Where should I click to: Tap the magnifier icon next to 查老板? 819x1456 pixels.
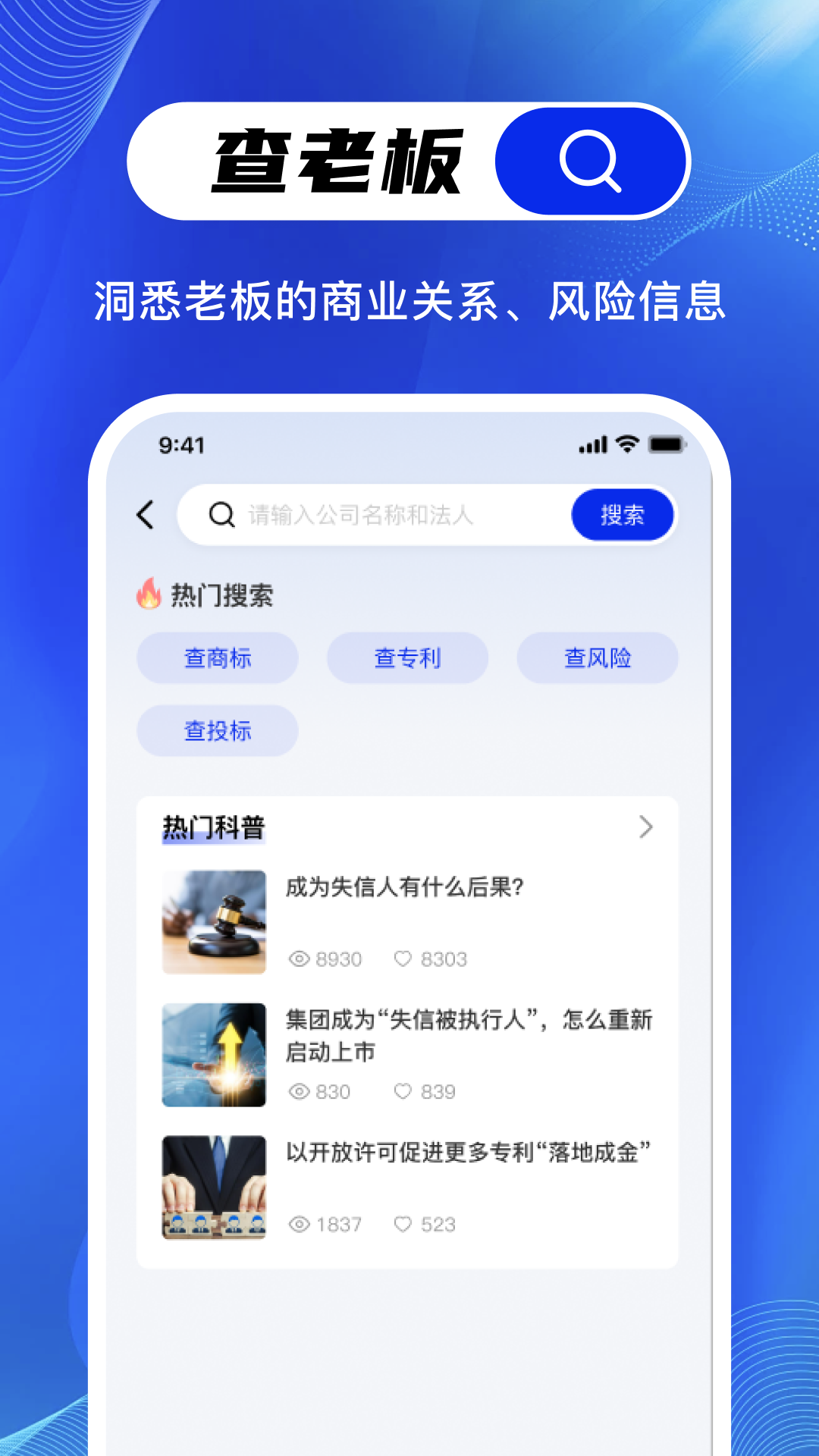coord(591,159)
